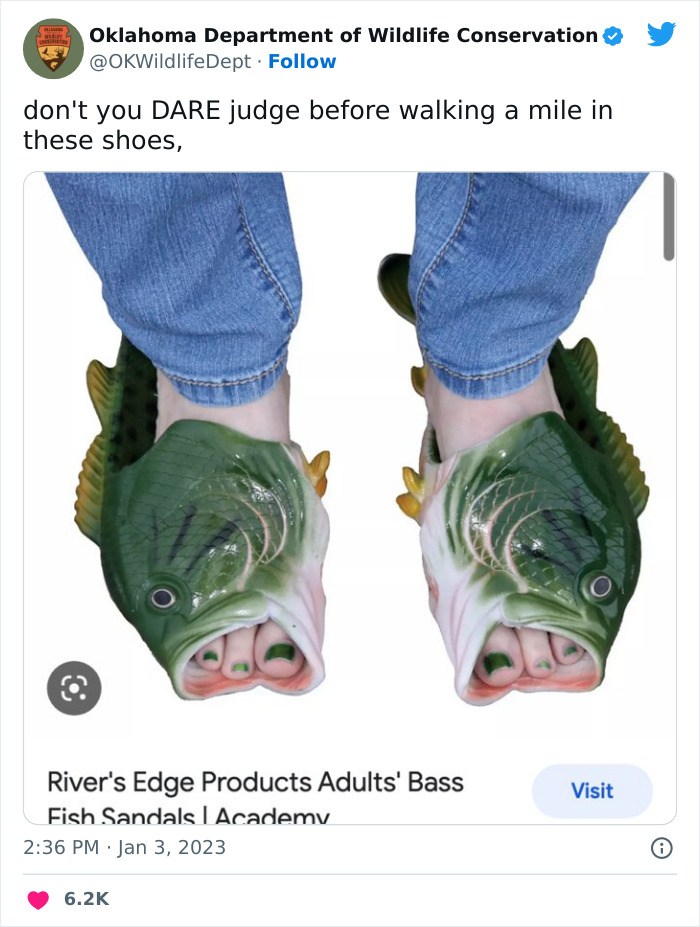This screenshot has width=700, height=927.
Task: Open the @OKWildlifeDept handle
Action: tap(170, 62)
